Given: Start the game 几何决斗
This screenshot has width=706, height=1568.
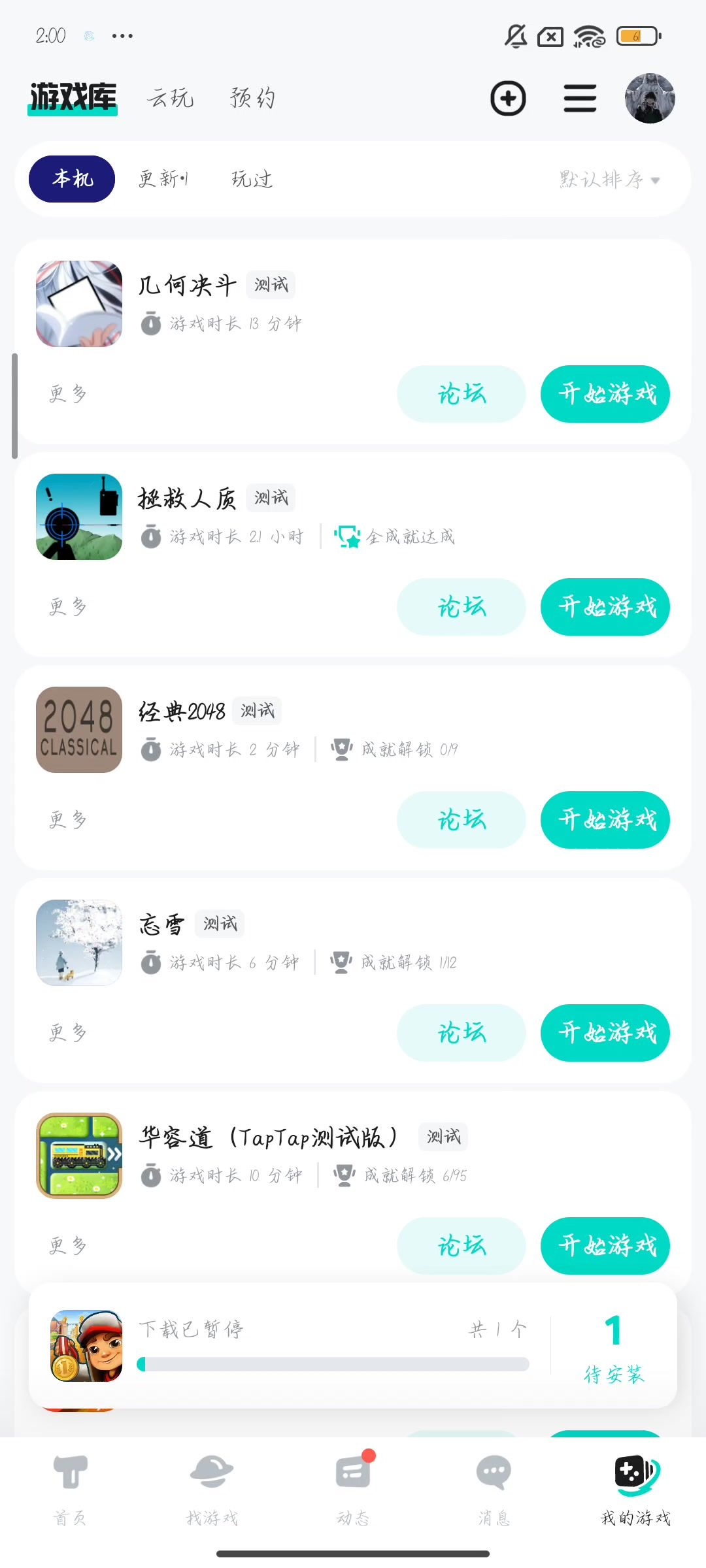Looking at the screenshot, I should click(x=605, y=394).
